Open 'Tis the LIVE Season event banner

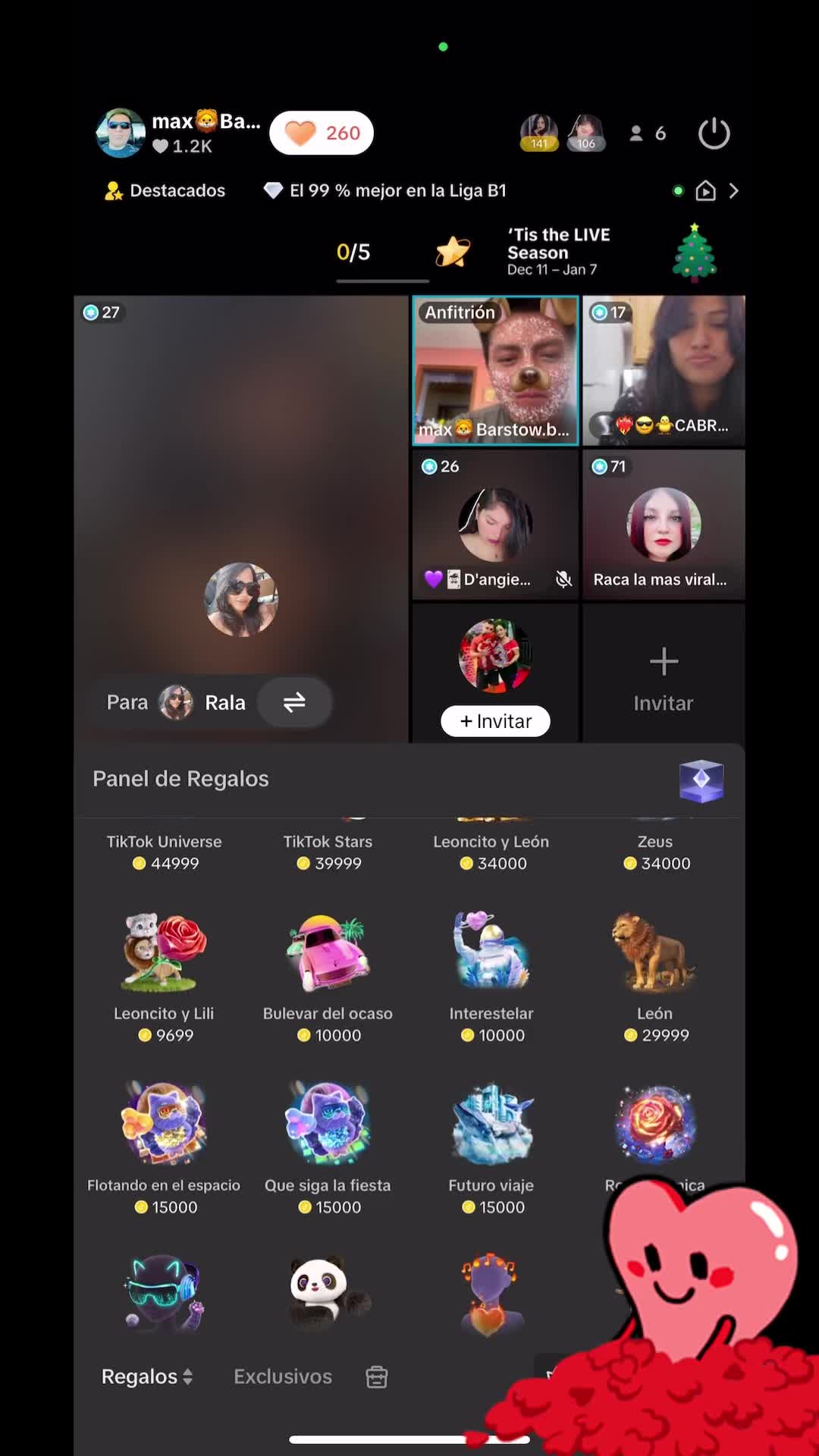coord(558,251)
